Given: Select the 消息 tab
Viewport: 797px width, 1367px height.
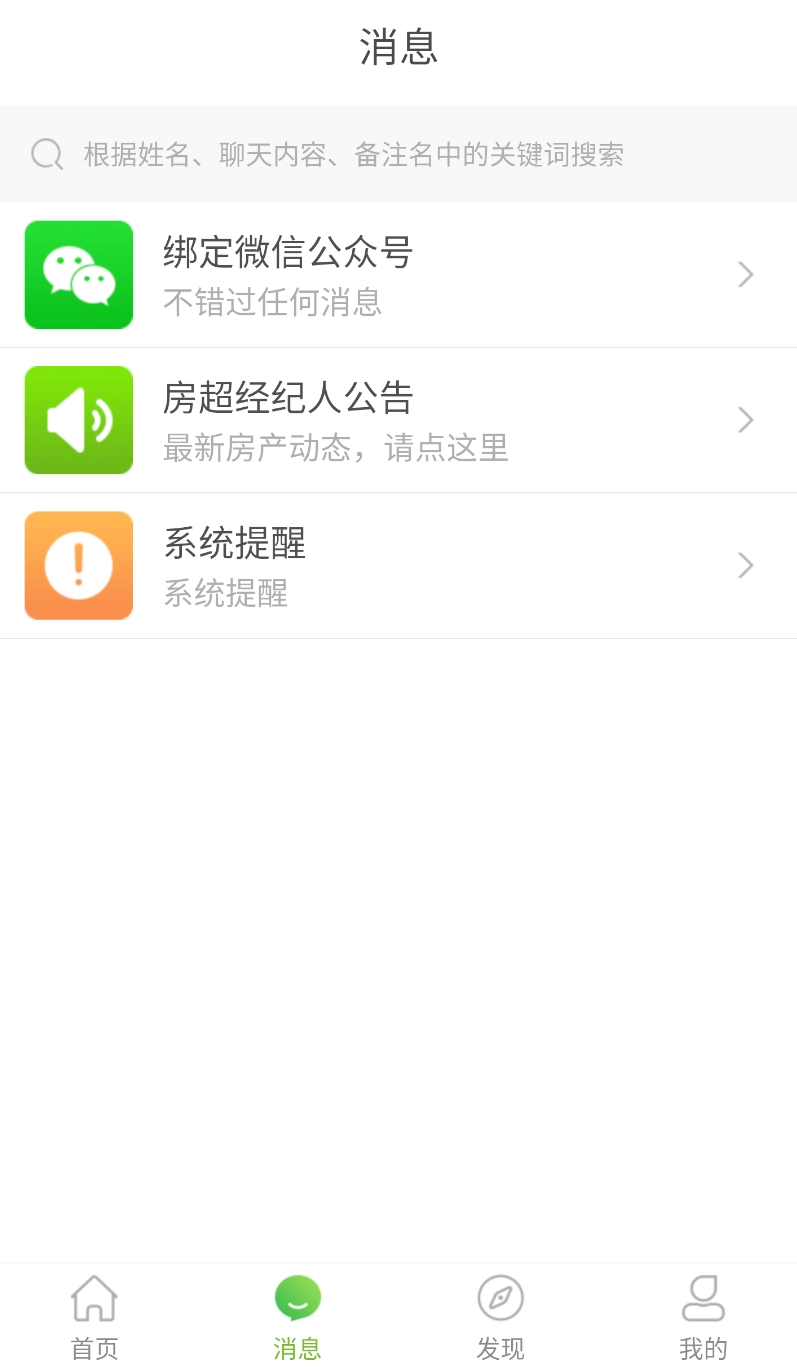Looking at the screenshot, I should click(x=297, y=1317).
